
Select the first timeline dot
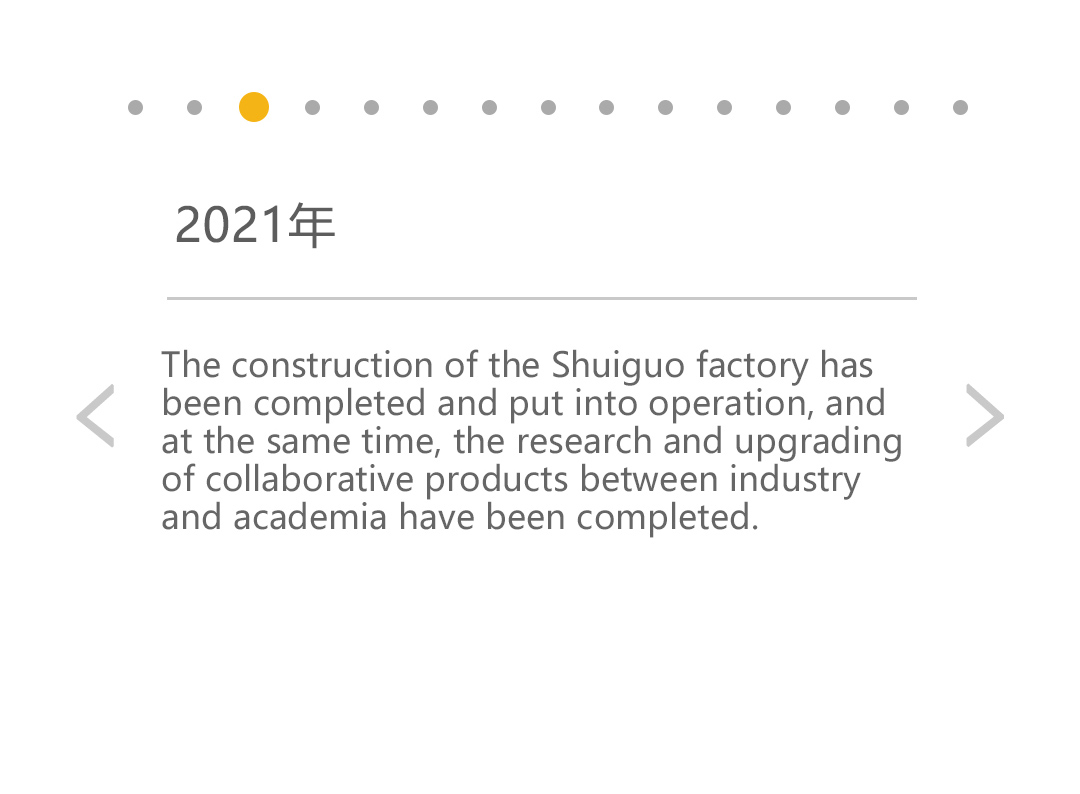point(135,107)
